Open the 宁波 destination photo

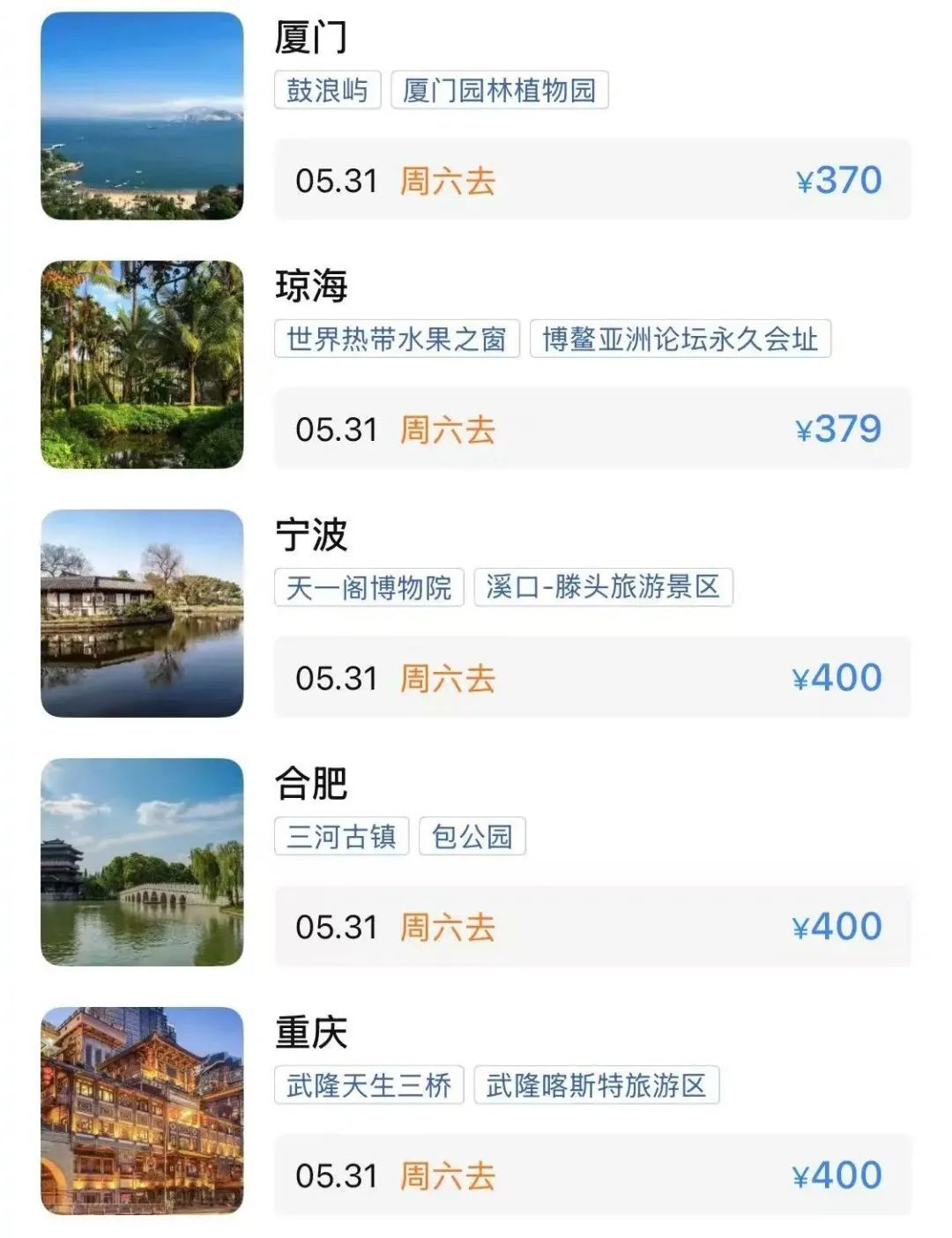tap(142, 613)
